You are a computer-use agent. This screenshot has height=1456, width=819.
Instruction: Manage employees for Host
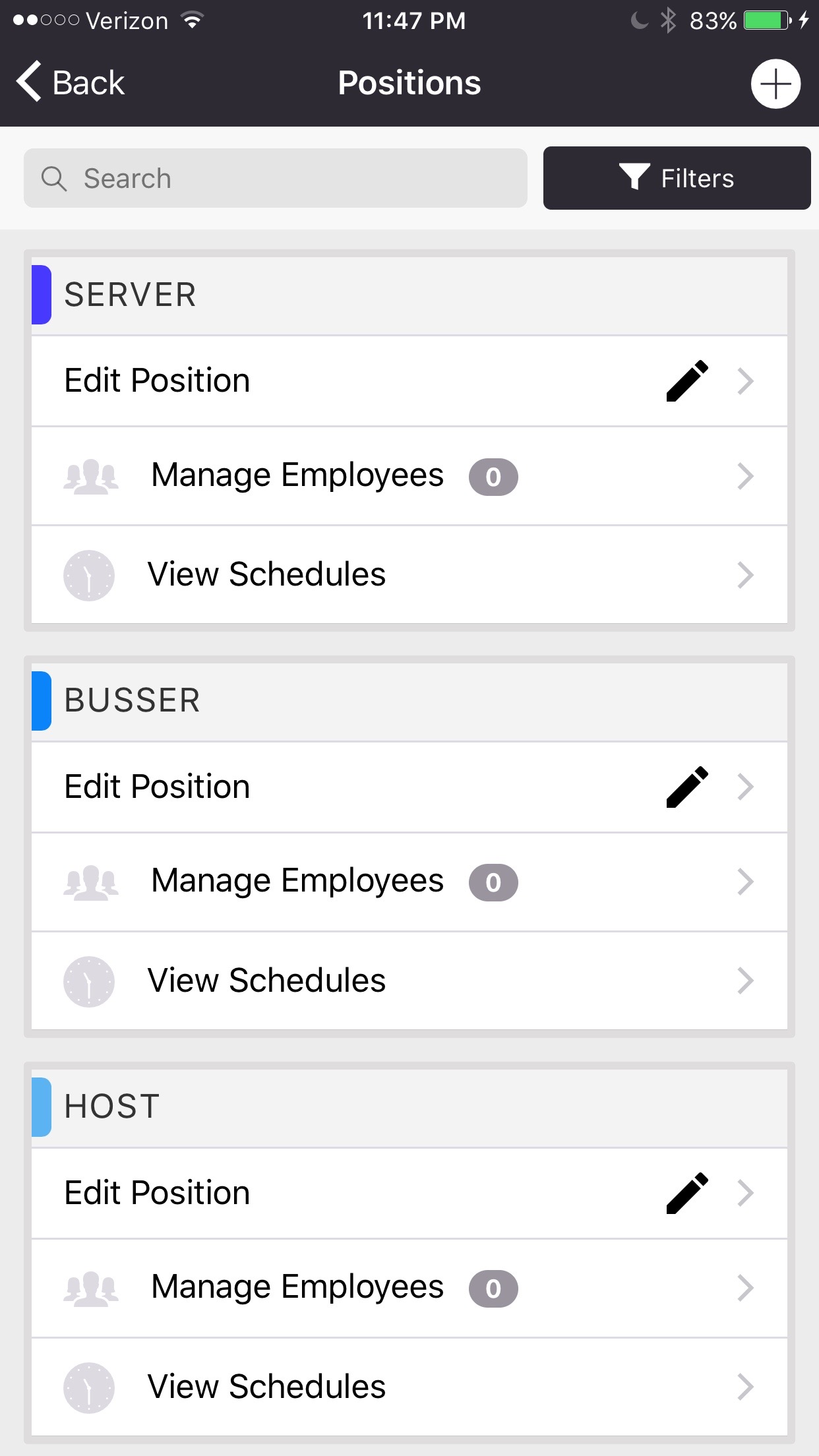coord(409,1288)
